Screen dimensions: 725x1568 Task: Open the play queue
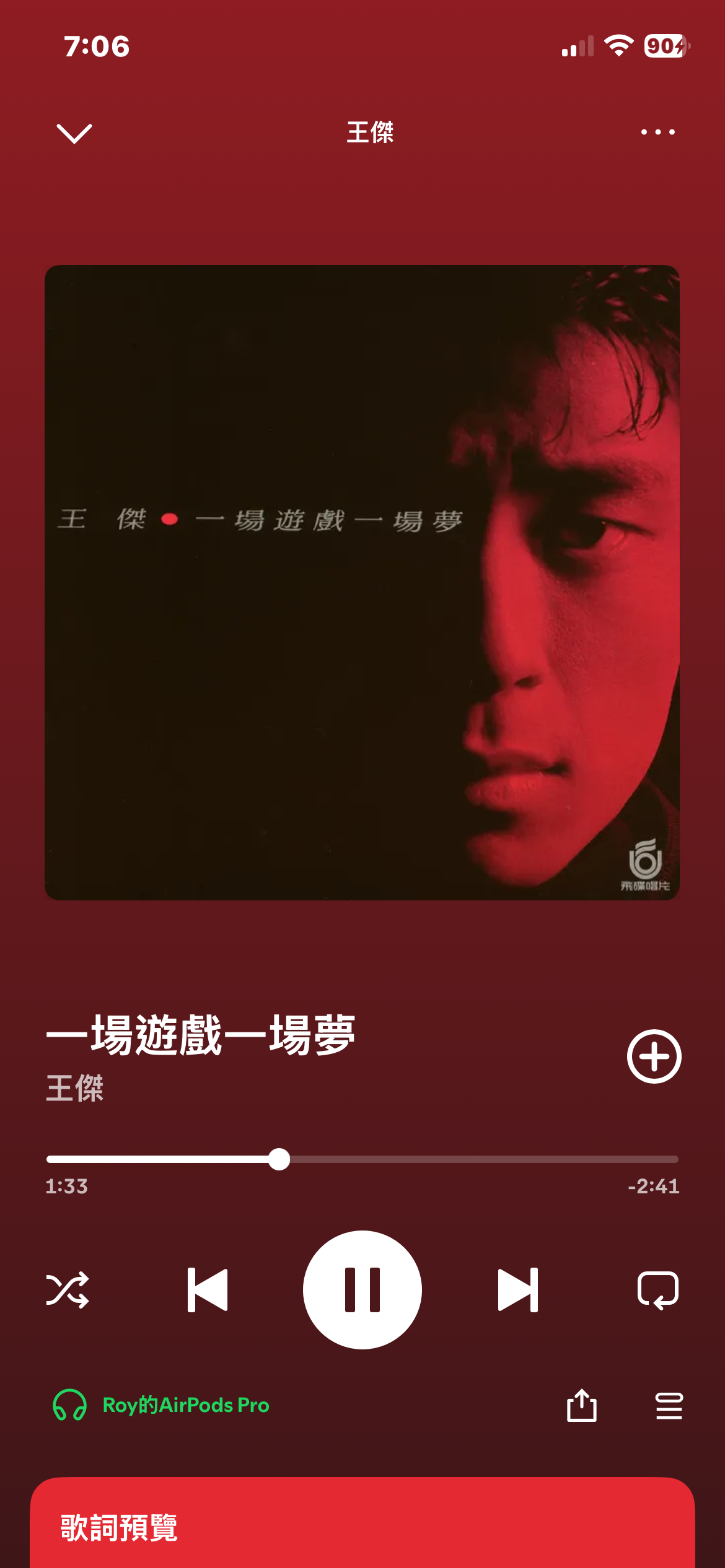669,1405
